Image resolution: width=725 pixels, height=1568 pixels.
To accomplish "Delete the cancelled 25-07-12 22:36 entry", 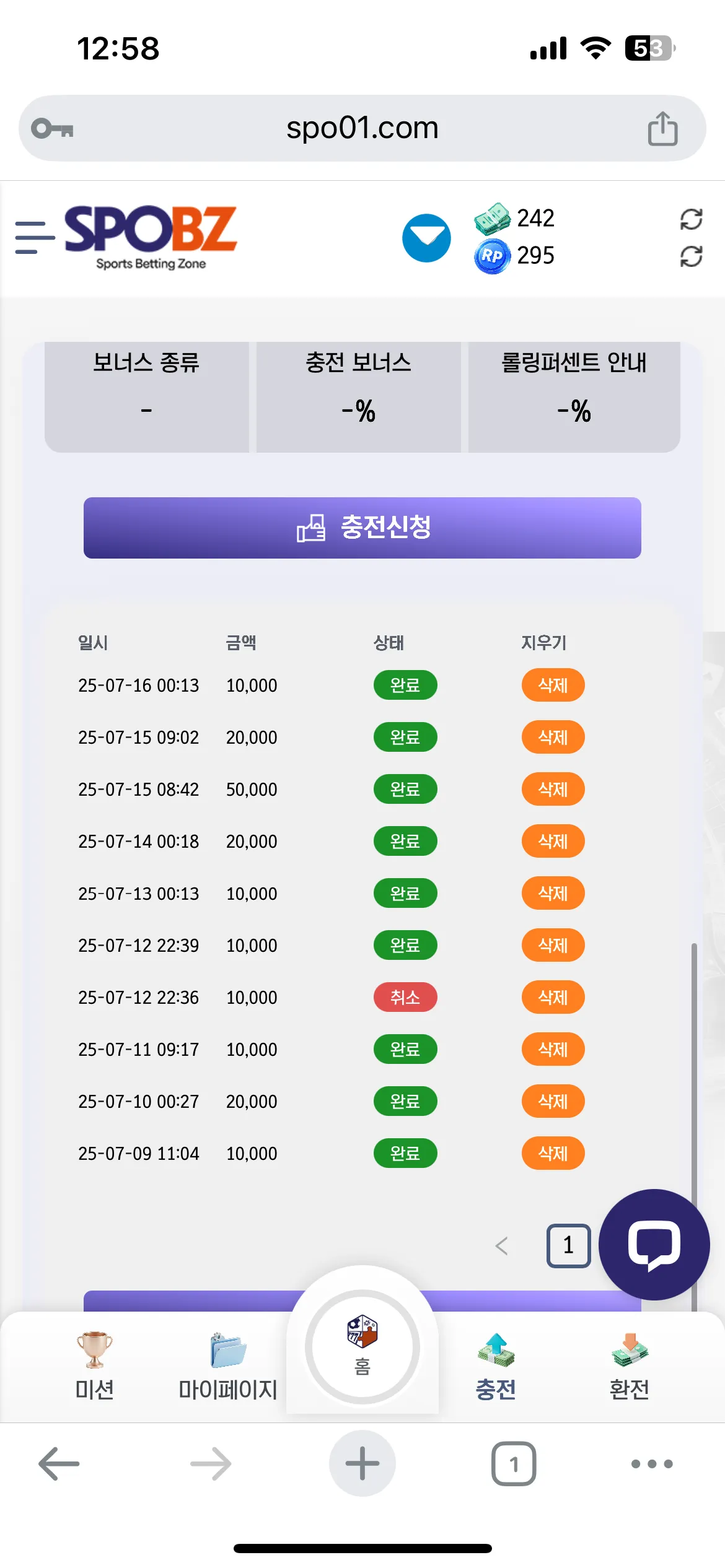I will [553, 997].
